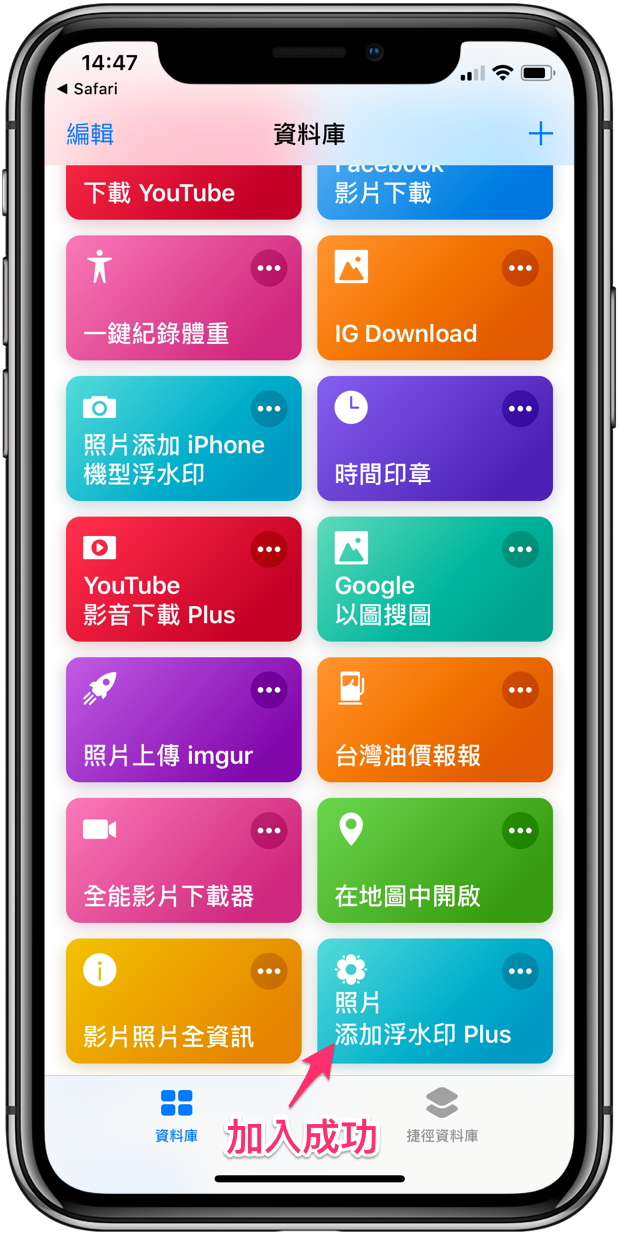Switch to the 捷徑資料庫 gallery tab
Image resolution: width=620 pixels, height=1234 pixels.
pyautogui.click(x=441, y=1115)
